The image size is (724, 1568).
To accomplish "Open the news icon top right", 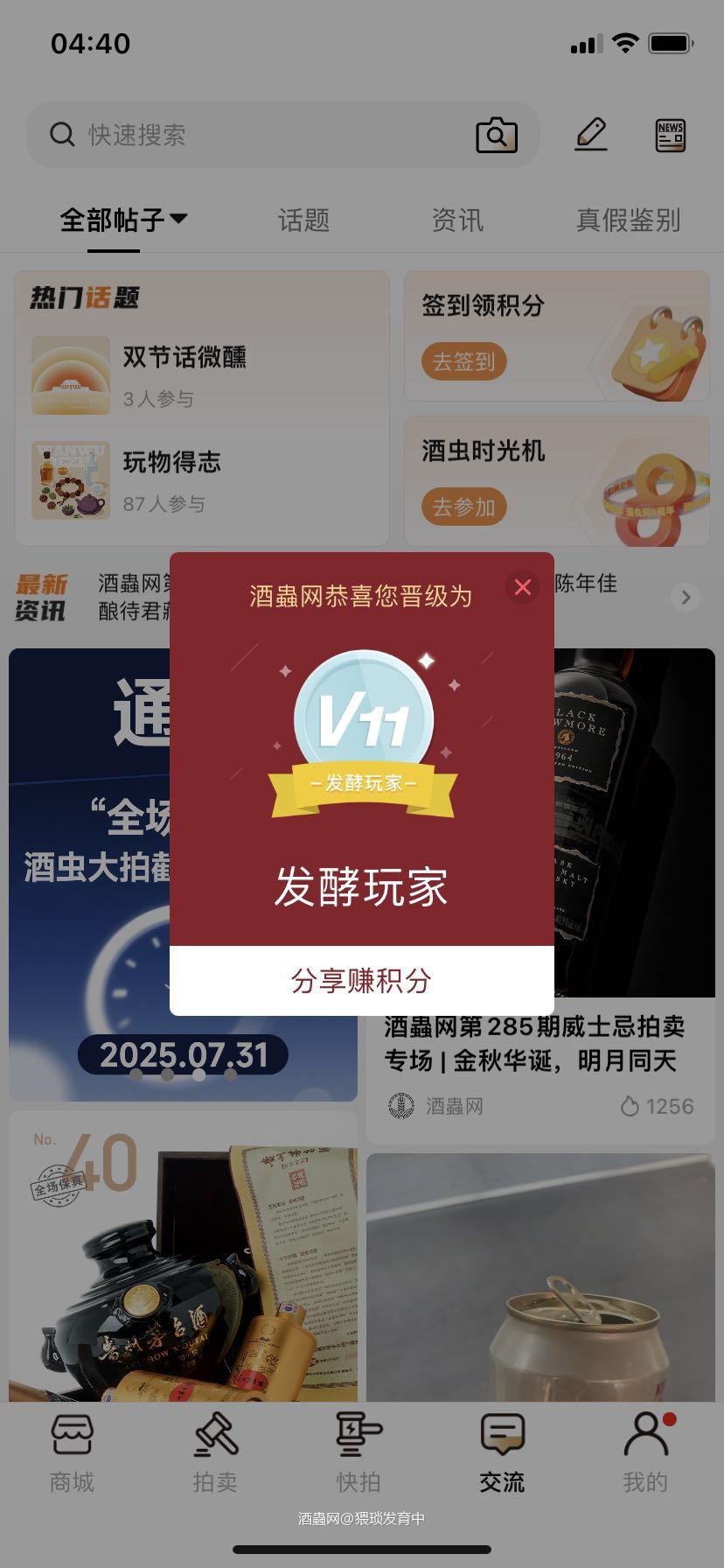I will (671, 134).
